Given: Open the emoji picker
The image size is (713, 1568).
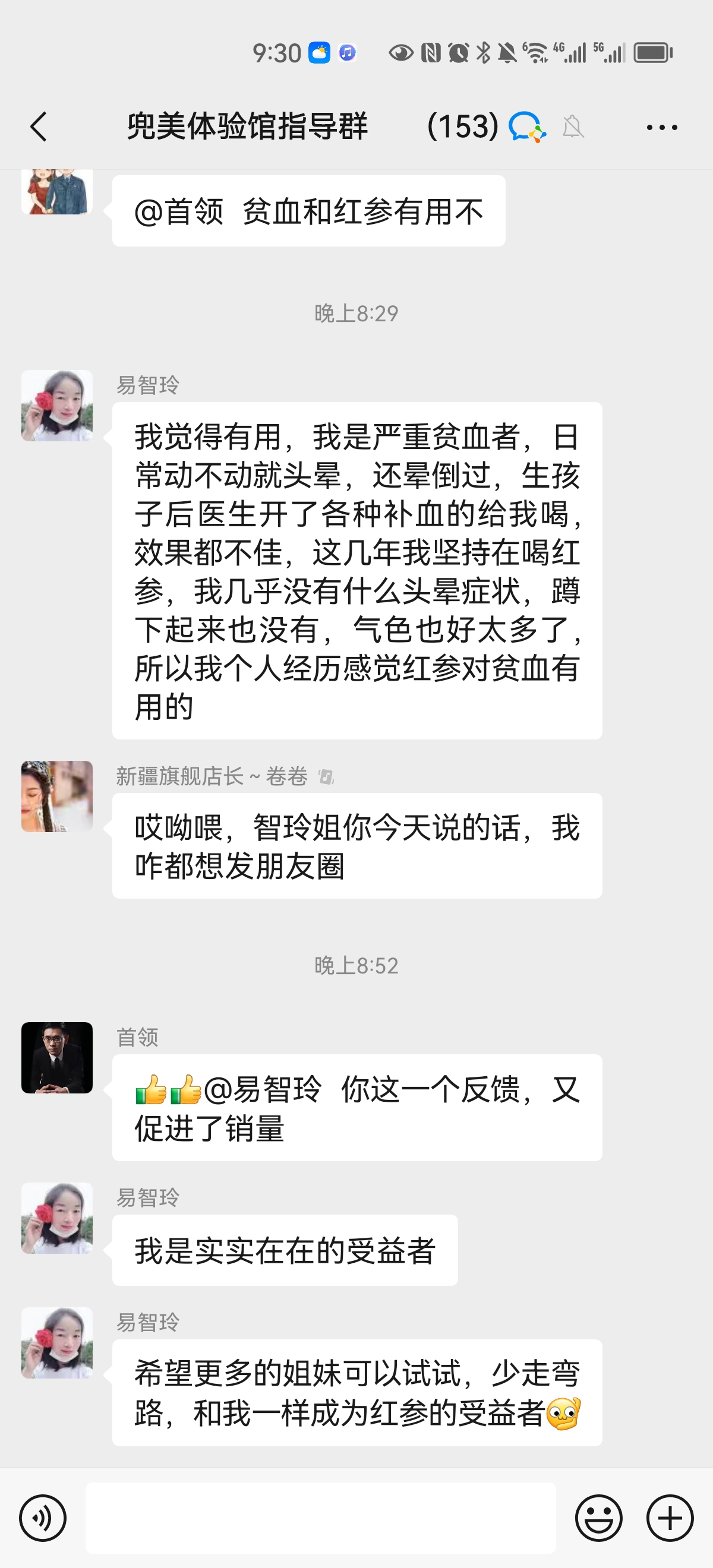Looking at the screenshot, I should pos(598,1518).
